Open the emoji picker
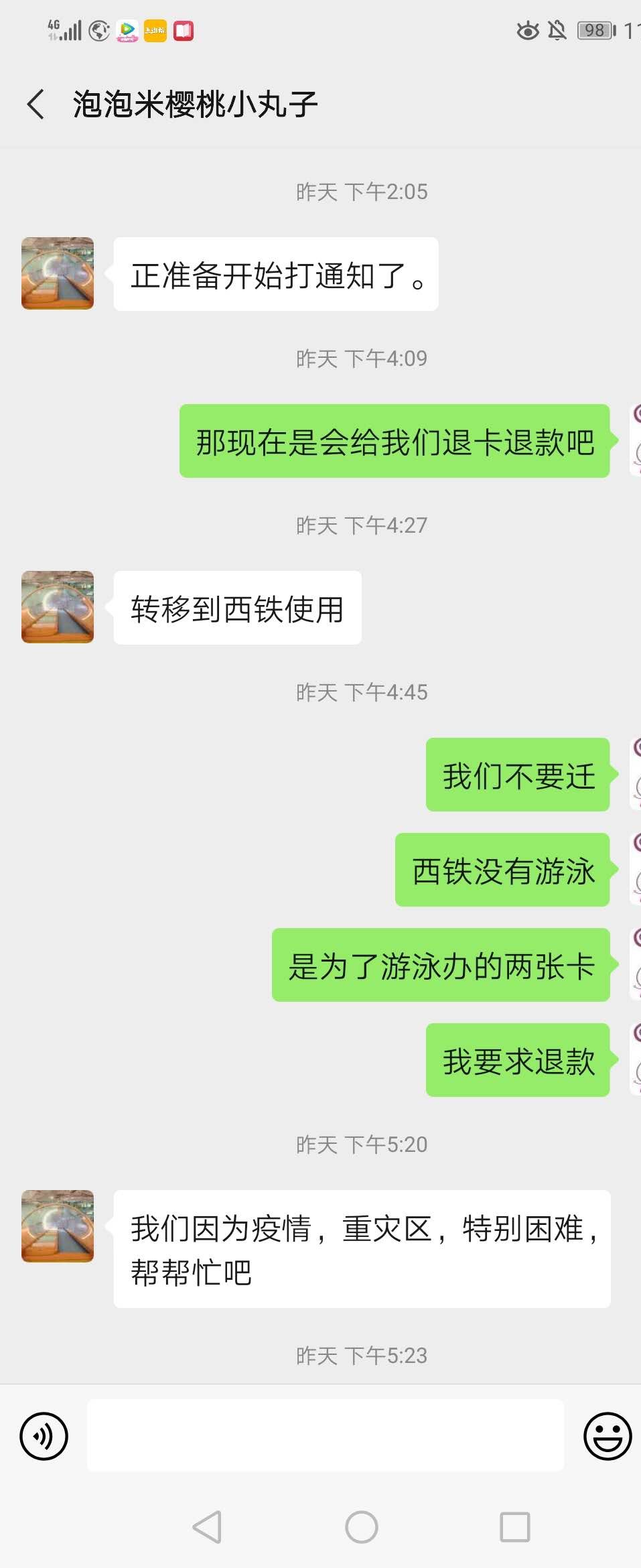This screenshot has width=641, height=1568. [607, 1435]
